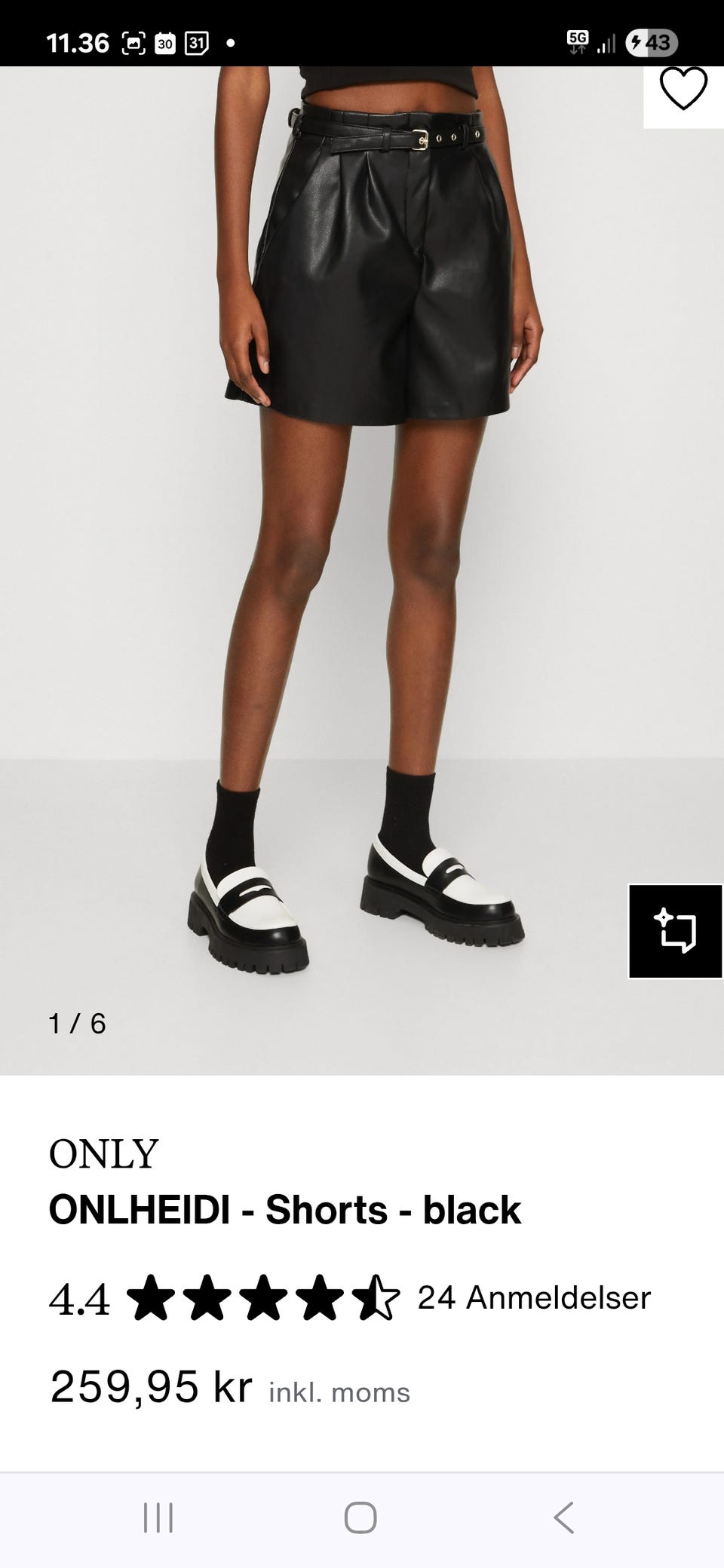Add the shorts to wishlist with heart icon

[x=683, y=89]
